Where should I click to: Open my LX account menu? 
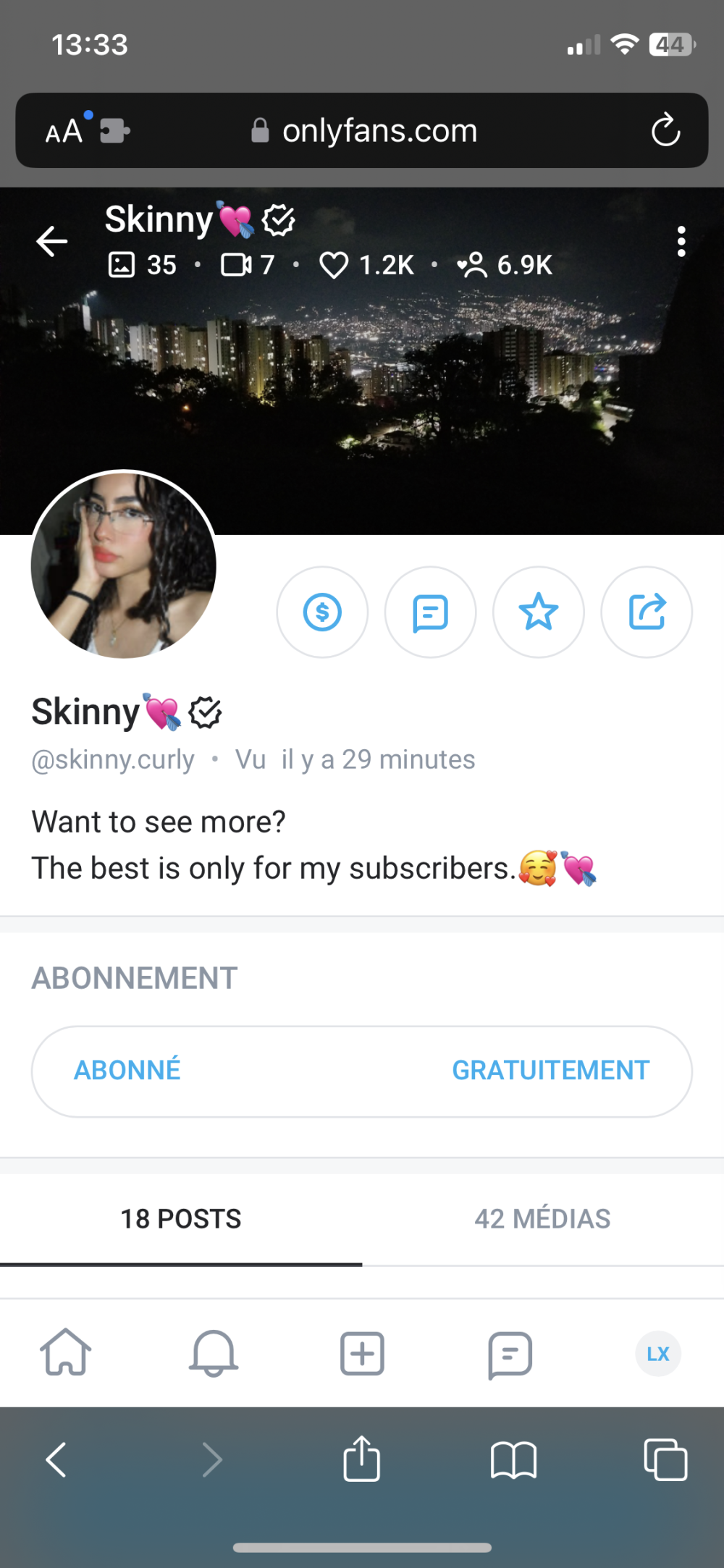point(657,1354)
